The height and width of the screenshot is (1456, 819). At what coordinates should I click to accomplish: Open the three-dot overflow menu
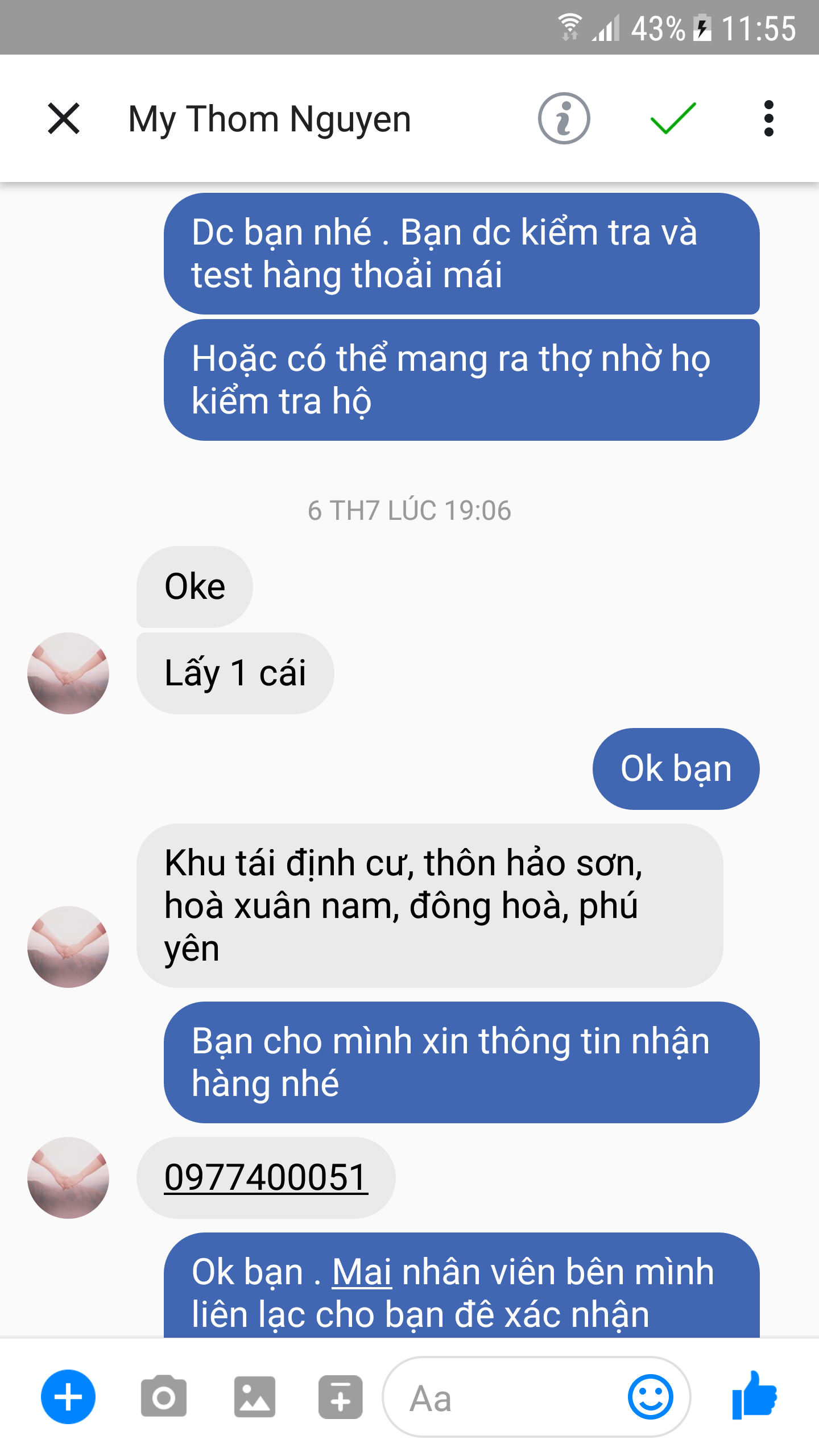pos(768,118)
